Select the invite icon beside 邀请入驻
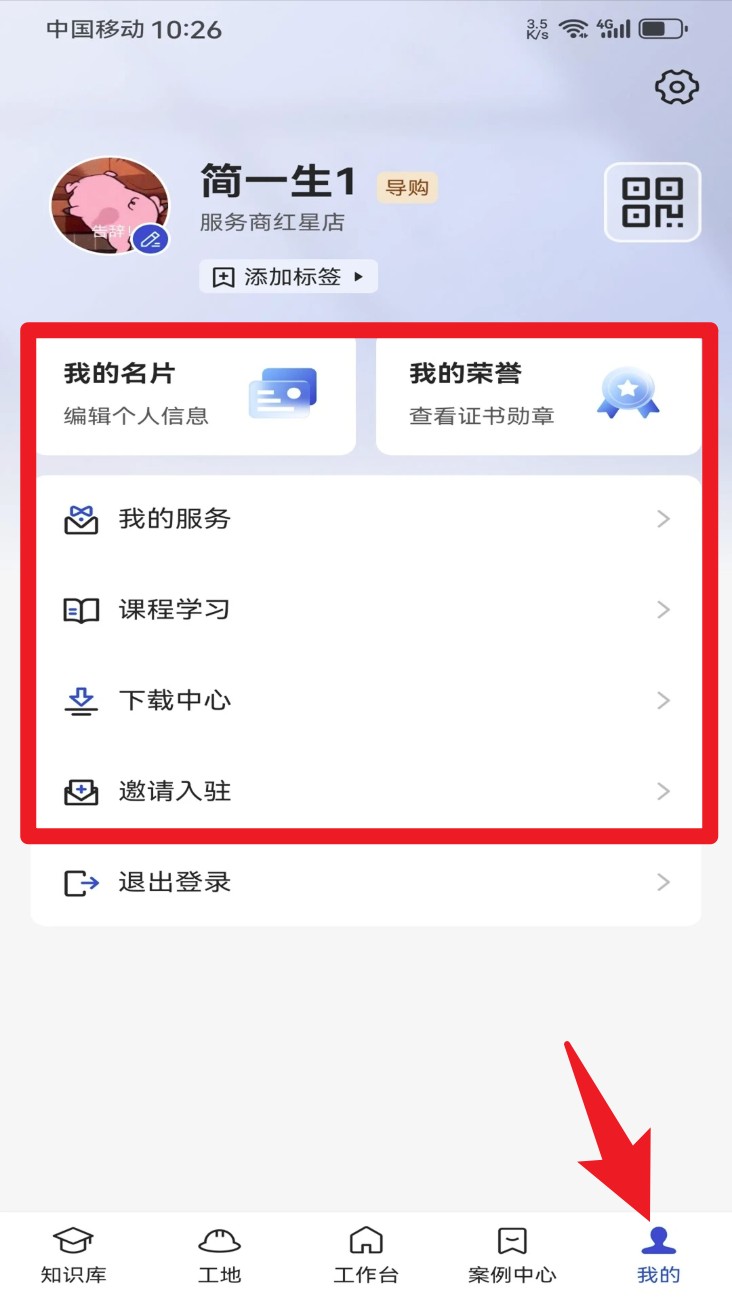The height and width of the screenshot is (1304, 732). 81,791
